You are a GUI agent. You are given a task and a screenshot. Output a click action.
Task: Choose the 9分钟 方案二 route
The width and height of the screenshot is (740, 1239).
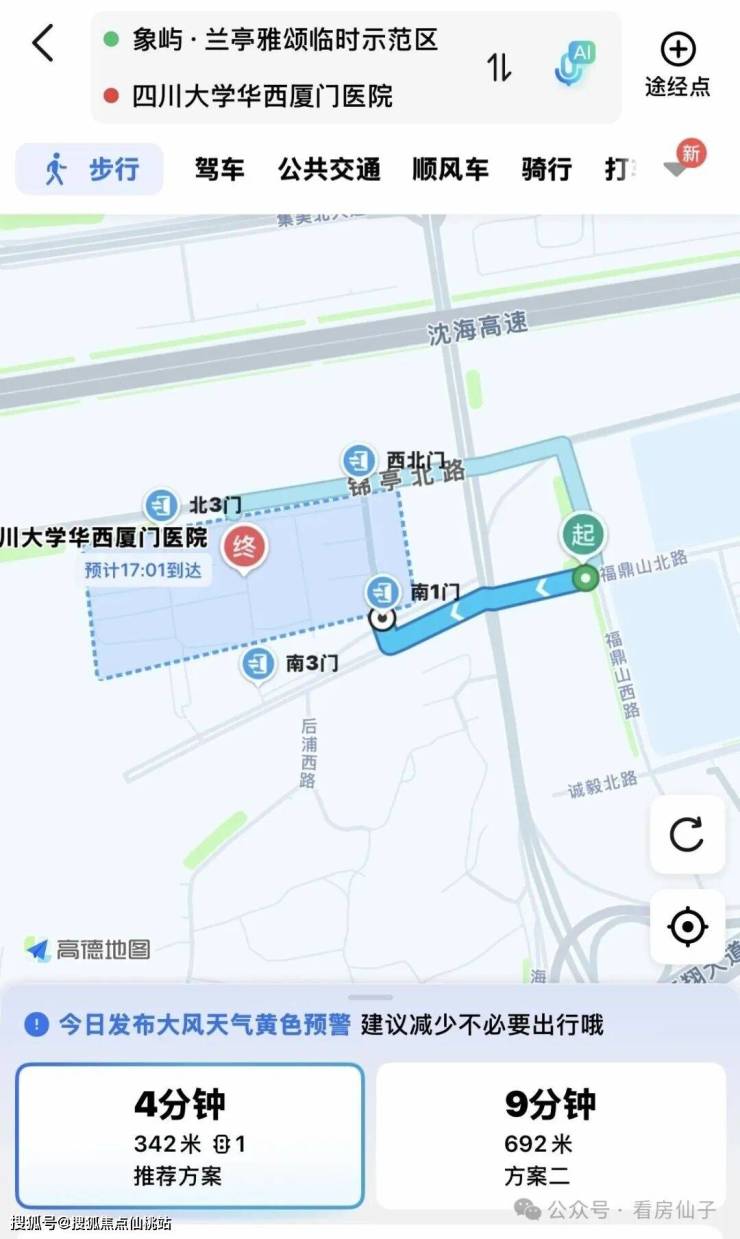click(x=551, y=1135)
